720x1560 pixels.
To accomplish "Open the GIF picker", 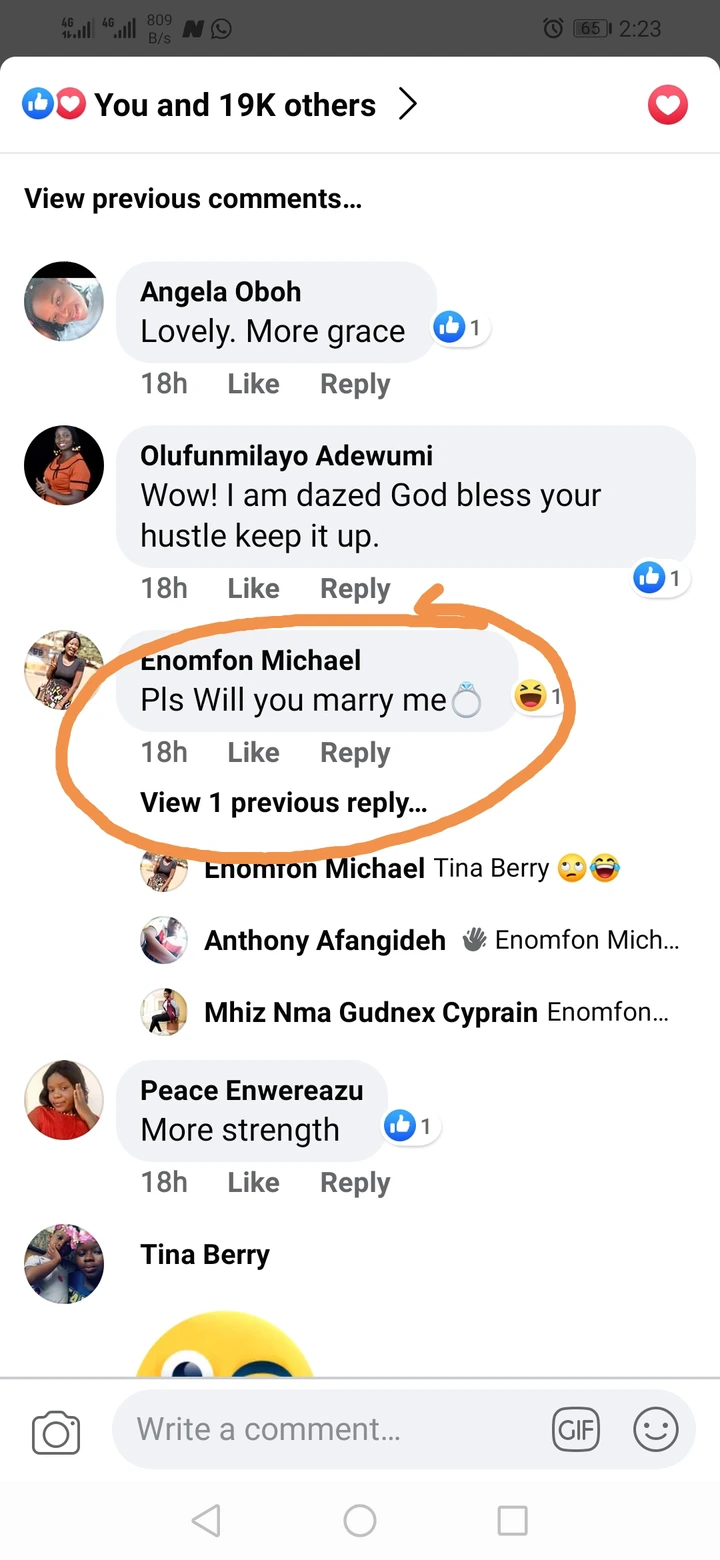I will point(577,1431).
